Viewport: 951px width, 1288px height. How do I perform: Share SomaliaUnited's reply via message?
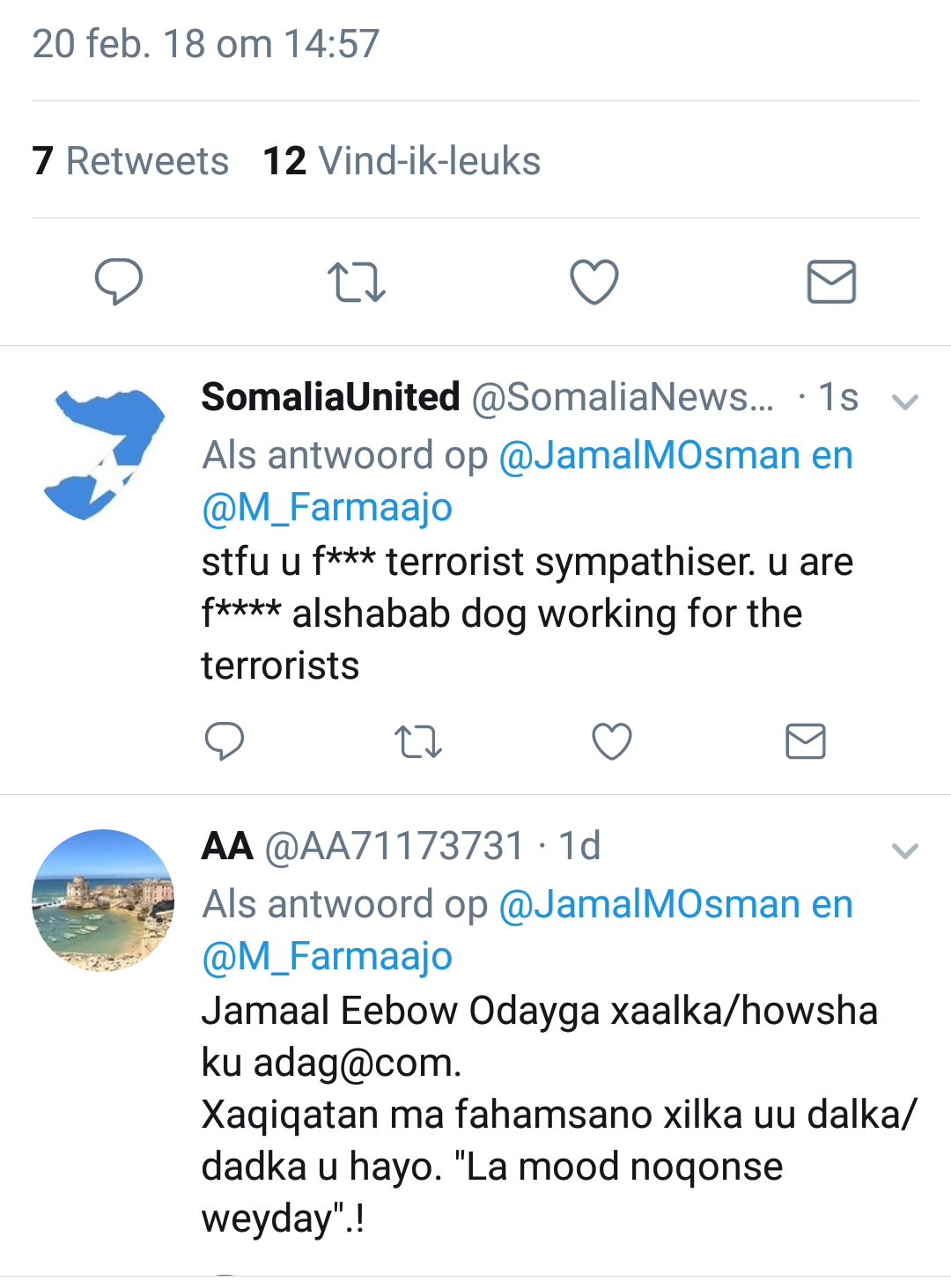[805, 741]
